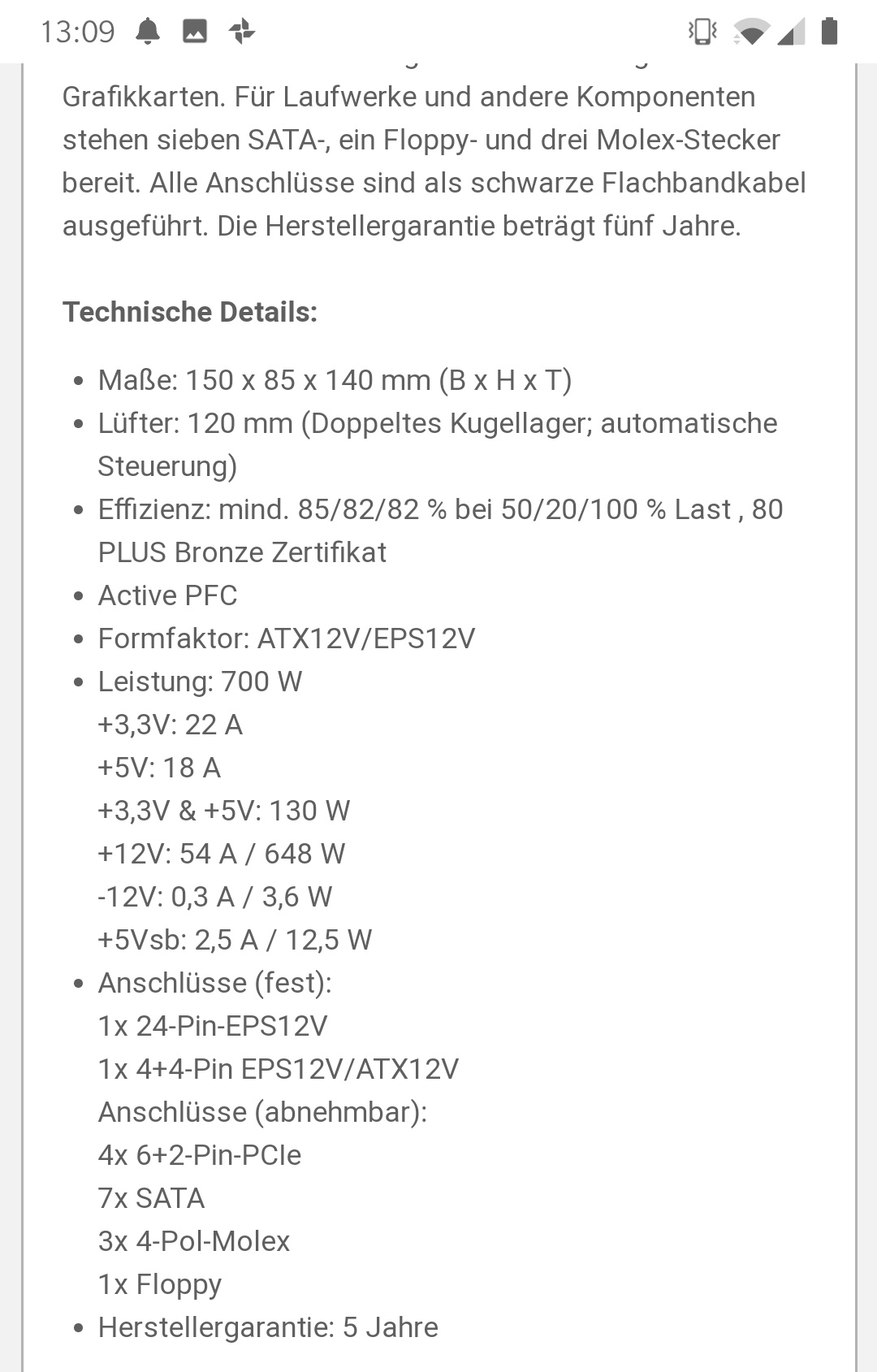Tap the screenshot notification icon

click(x=193, y=32)
